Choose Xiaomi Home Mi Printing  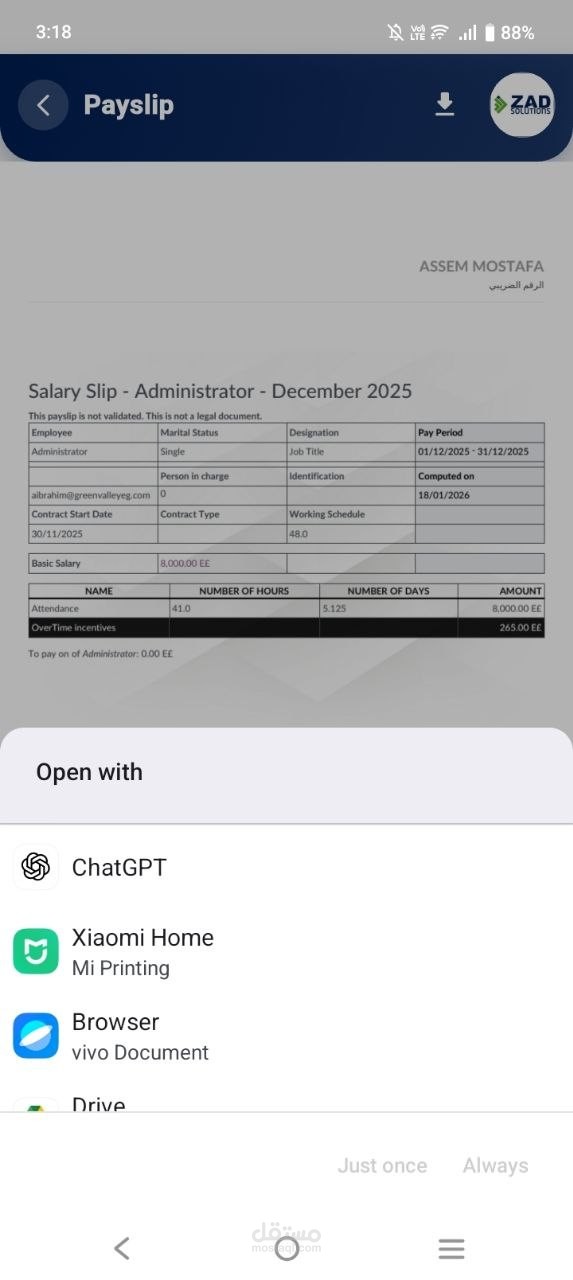(286, 951)
